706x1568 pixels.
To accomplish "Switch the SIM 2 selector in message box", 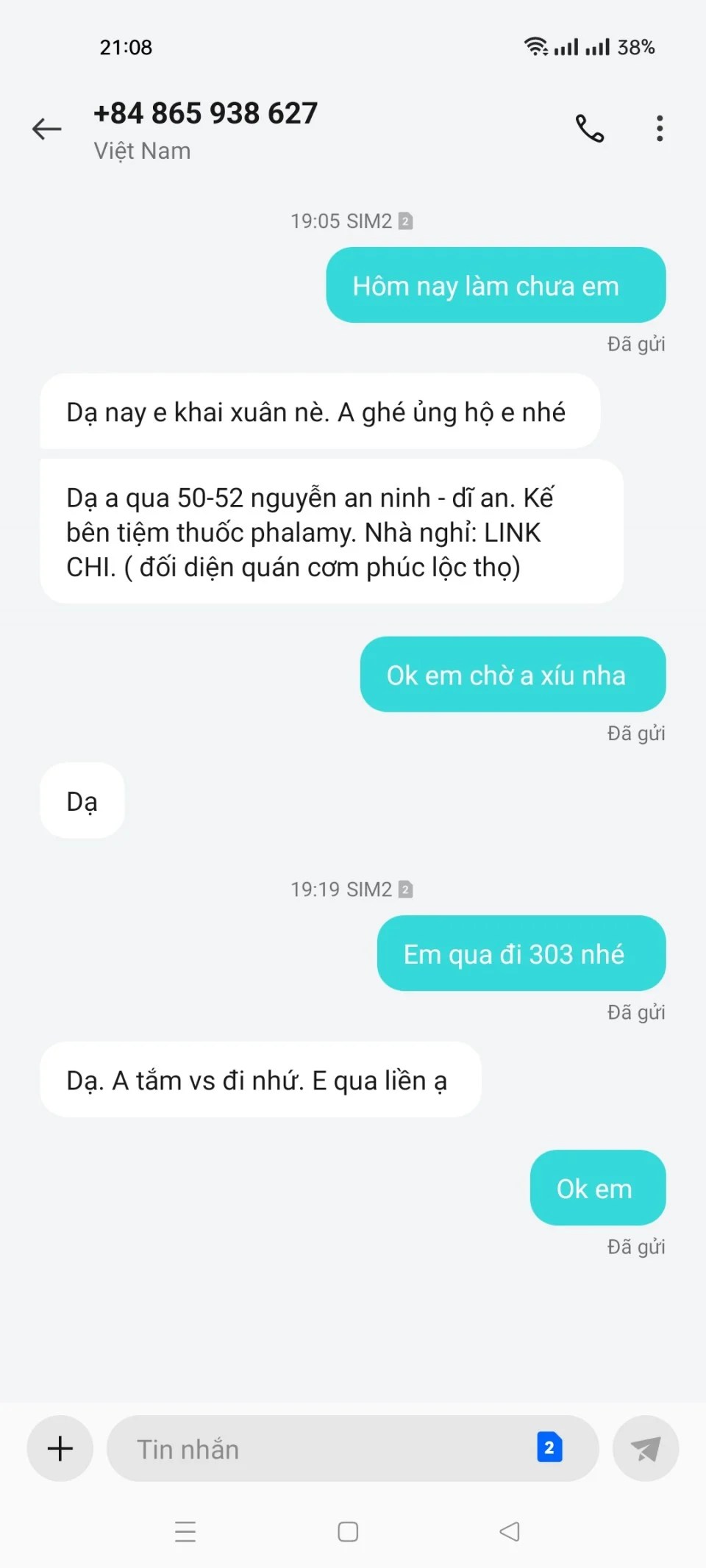I will (549, 1448).
